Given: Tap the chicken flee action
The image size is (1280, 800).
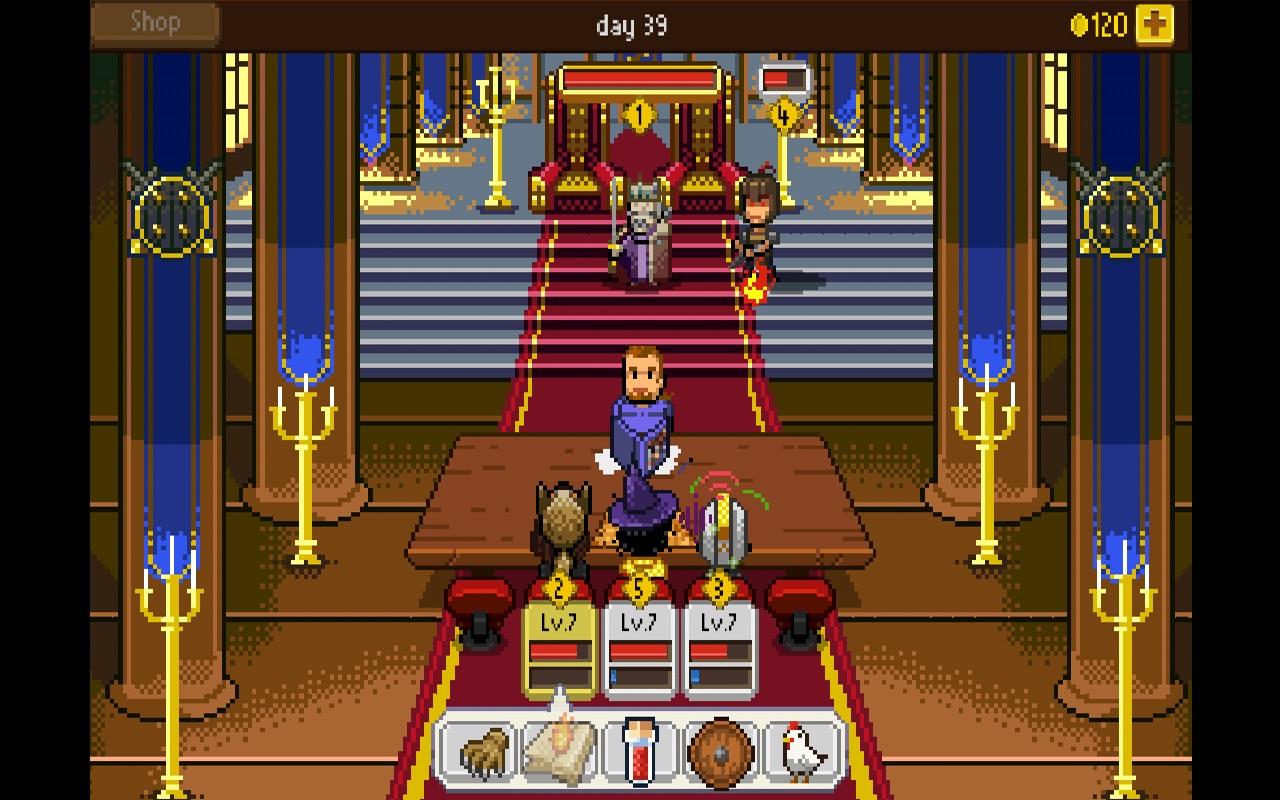Looking at the screenshot, I should pos(801,750).
